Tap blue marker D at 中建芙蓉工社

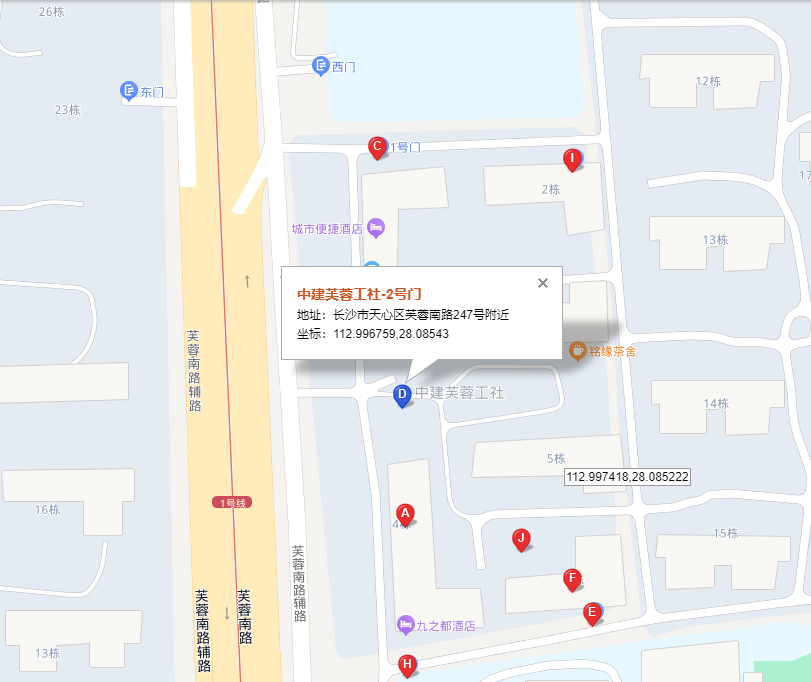(x=402, y=395)
